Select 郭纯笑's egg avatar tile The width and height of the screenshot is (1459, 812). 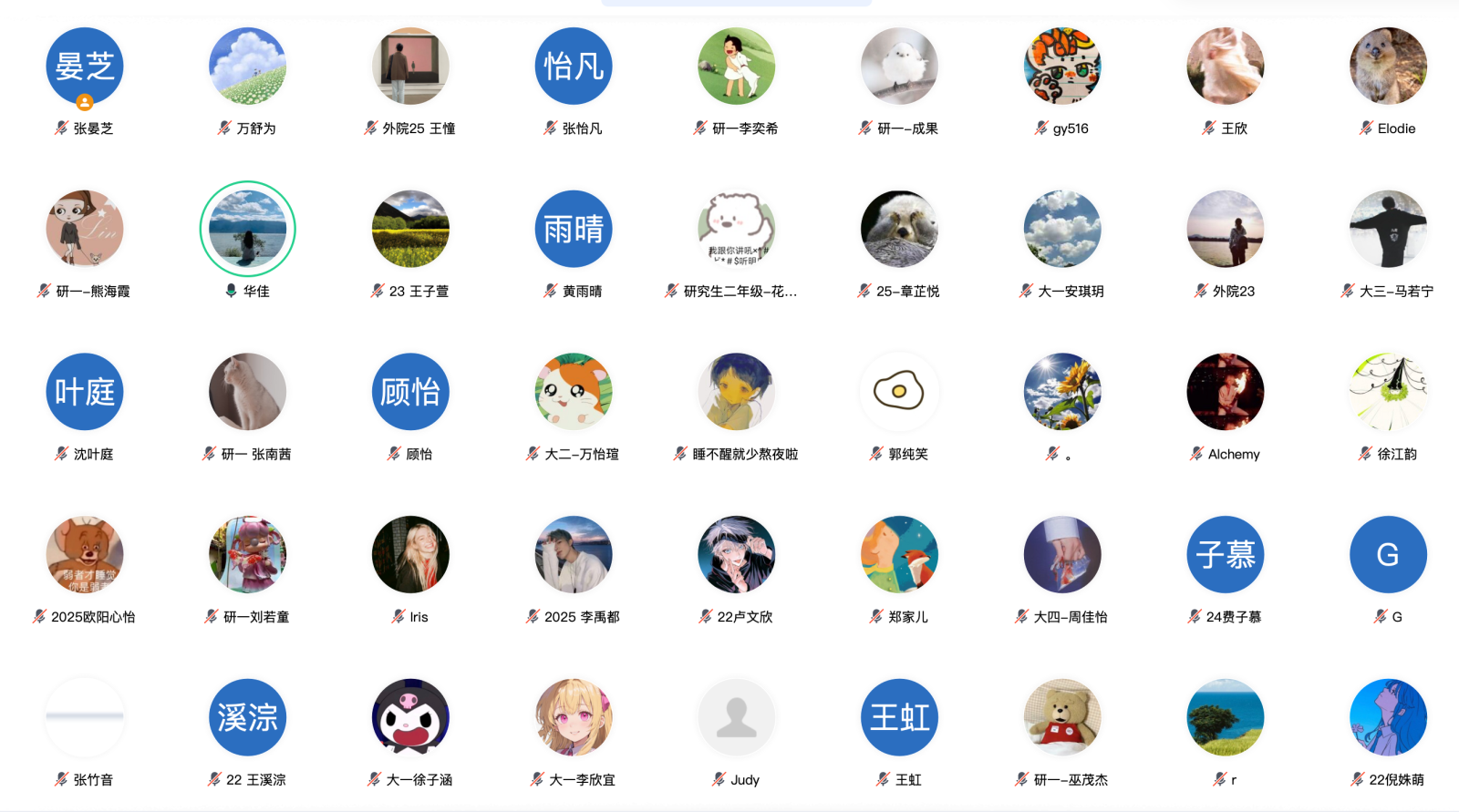pyautogui.click(x=899, y=392)
